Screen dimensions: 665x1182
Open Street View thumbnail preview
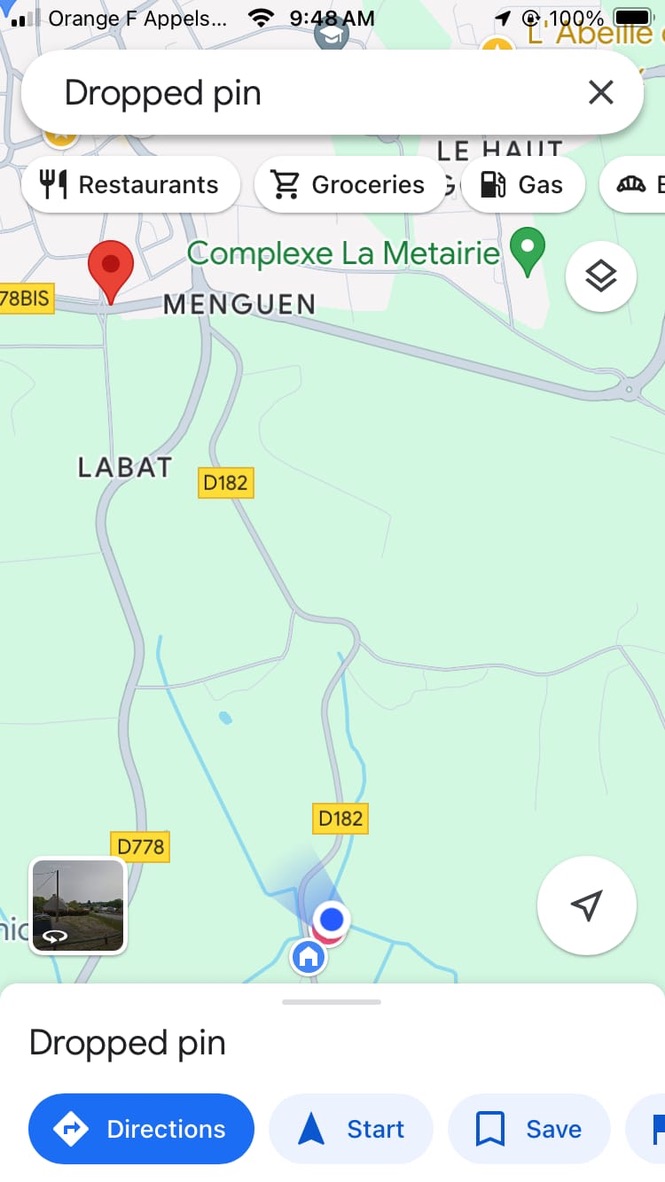click(x=78, y=906)
